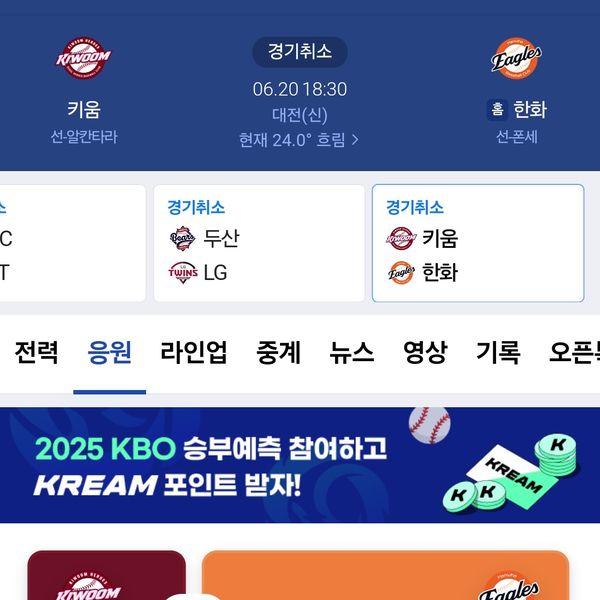Open the 2025 KBO 승부예측 KREAM banner
The width and height of the screenshot is (600, 600).
click(300, 465)
